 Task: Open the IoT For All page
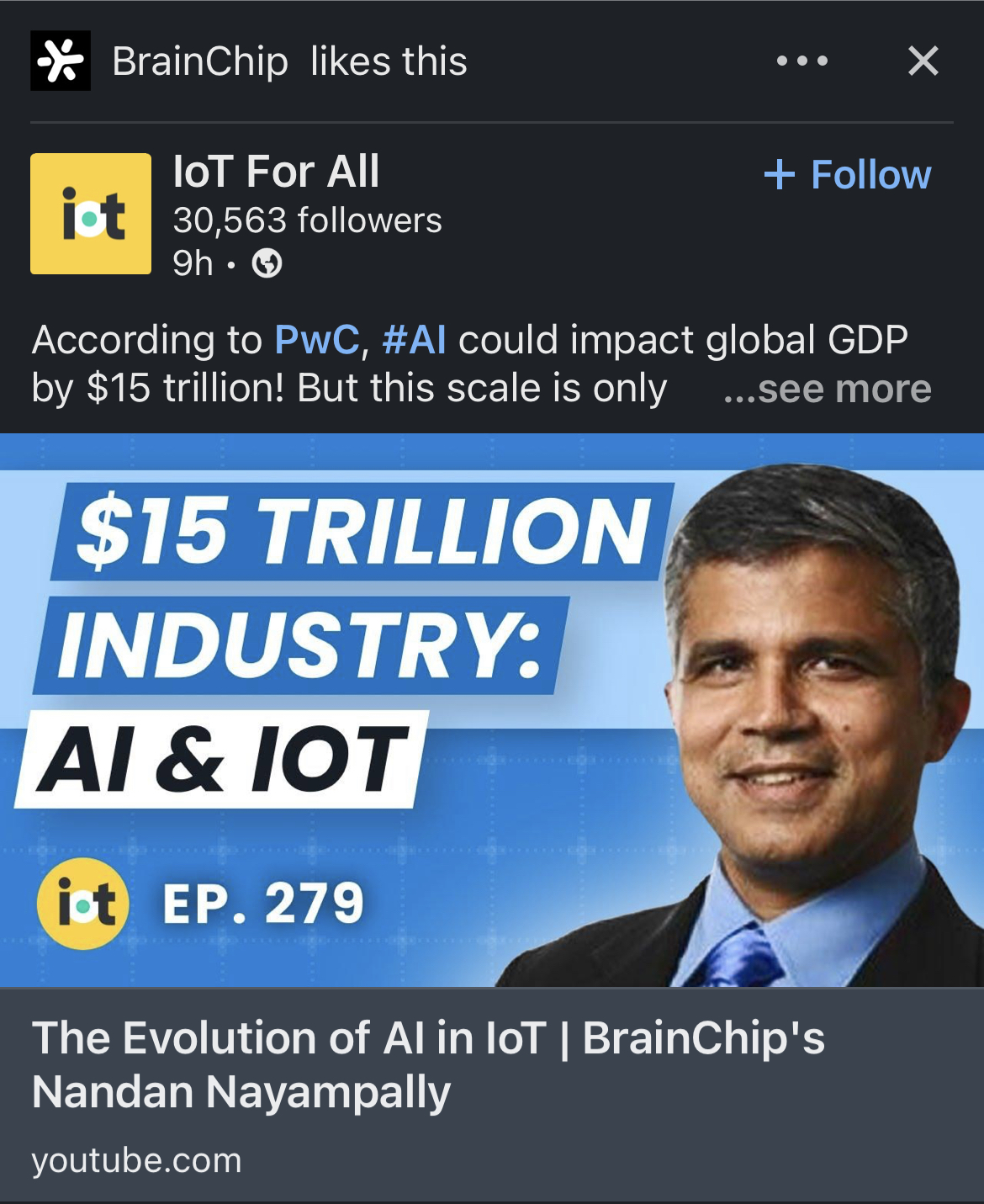(x=276, y=172)
